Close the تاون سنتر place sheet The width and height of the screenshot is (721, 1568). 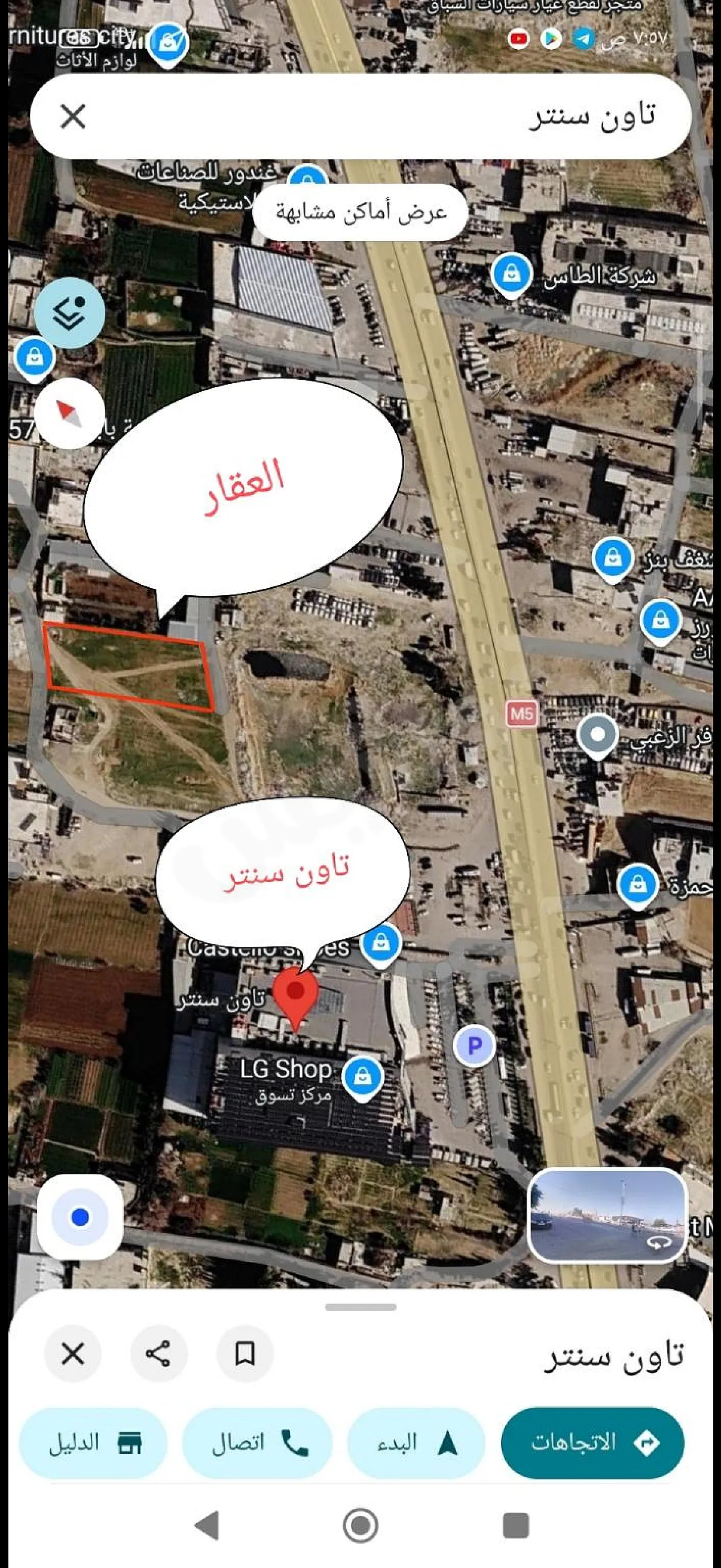tap(73, 1354)
